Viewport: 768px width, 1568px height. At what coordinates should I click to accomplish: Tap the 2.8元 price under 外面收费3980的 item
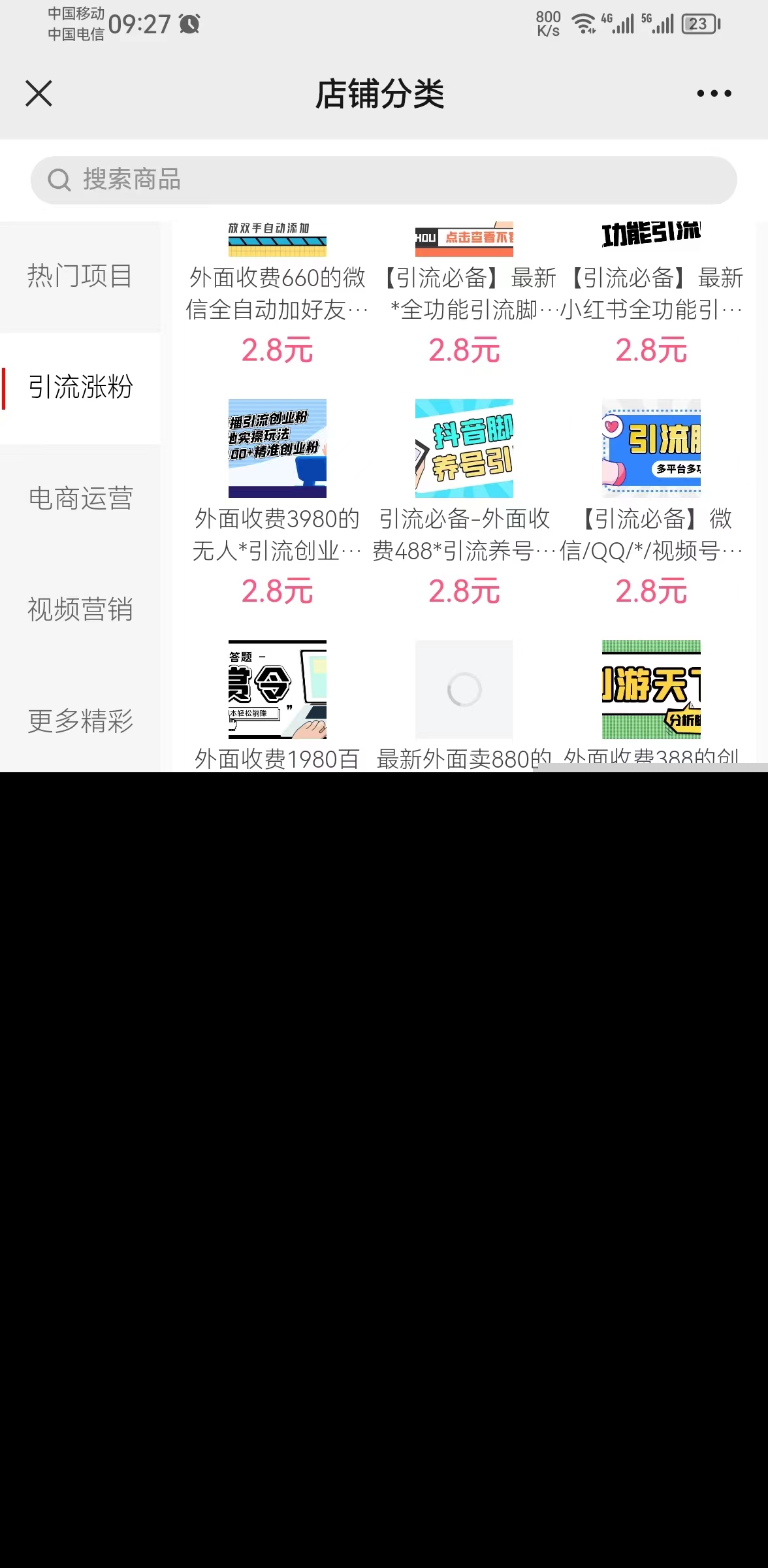click(x=277, y=593)
